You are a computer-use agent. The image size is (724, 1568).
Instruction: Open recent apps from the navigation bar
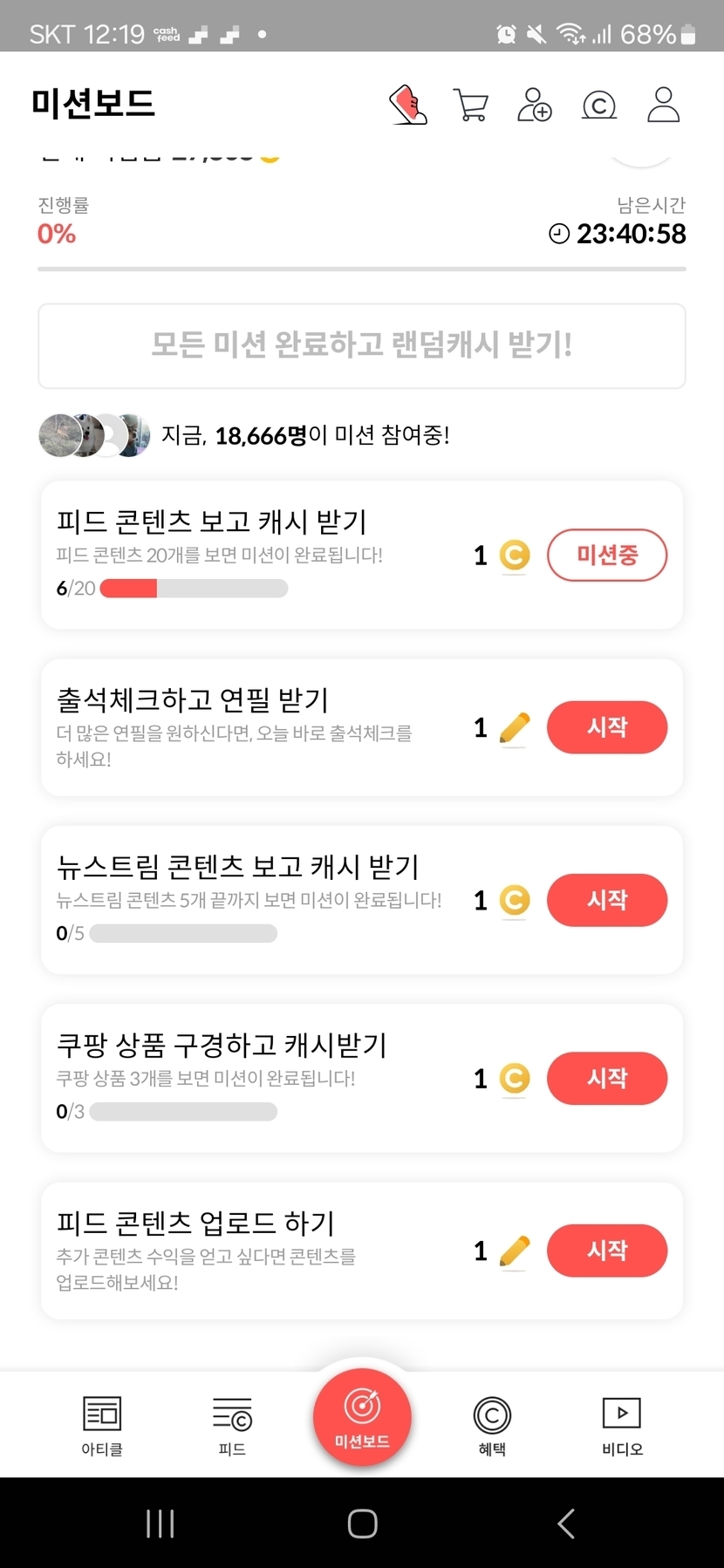tap(161, 1524)
